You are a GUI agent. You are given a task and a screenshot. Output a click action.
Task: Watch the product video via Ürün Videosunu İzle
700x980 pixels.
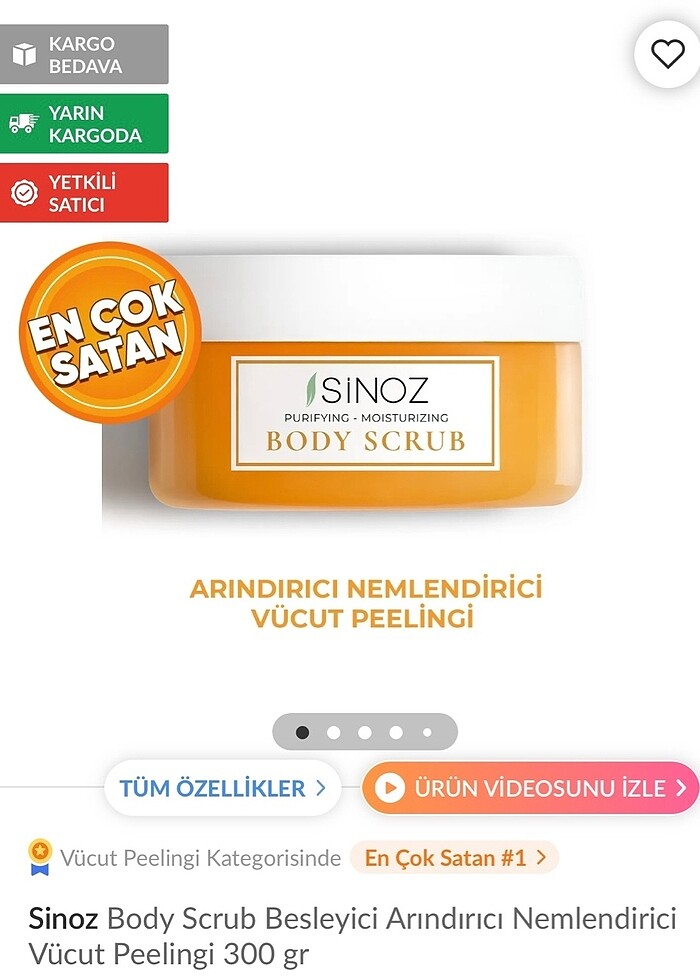pos(530,788)
